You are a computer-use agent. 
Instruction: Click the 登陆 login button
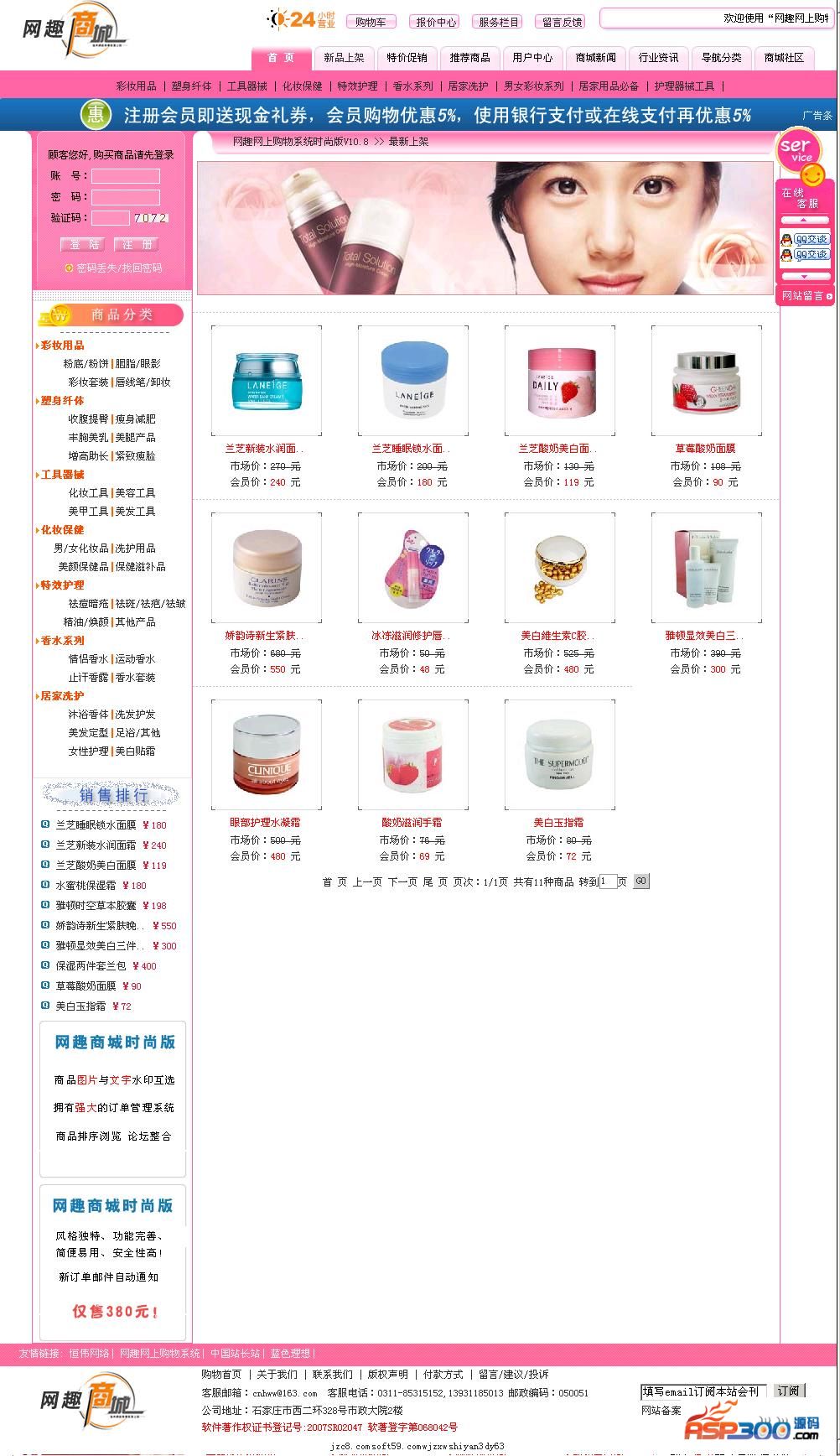click(x=84, y=244)
